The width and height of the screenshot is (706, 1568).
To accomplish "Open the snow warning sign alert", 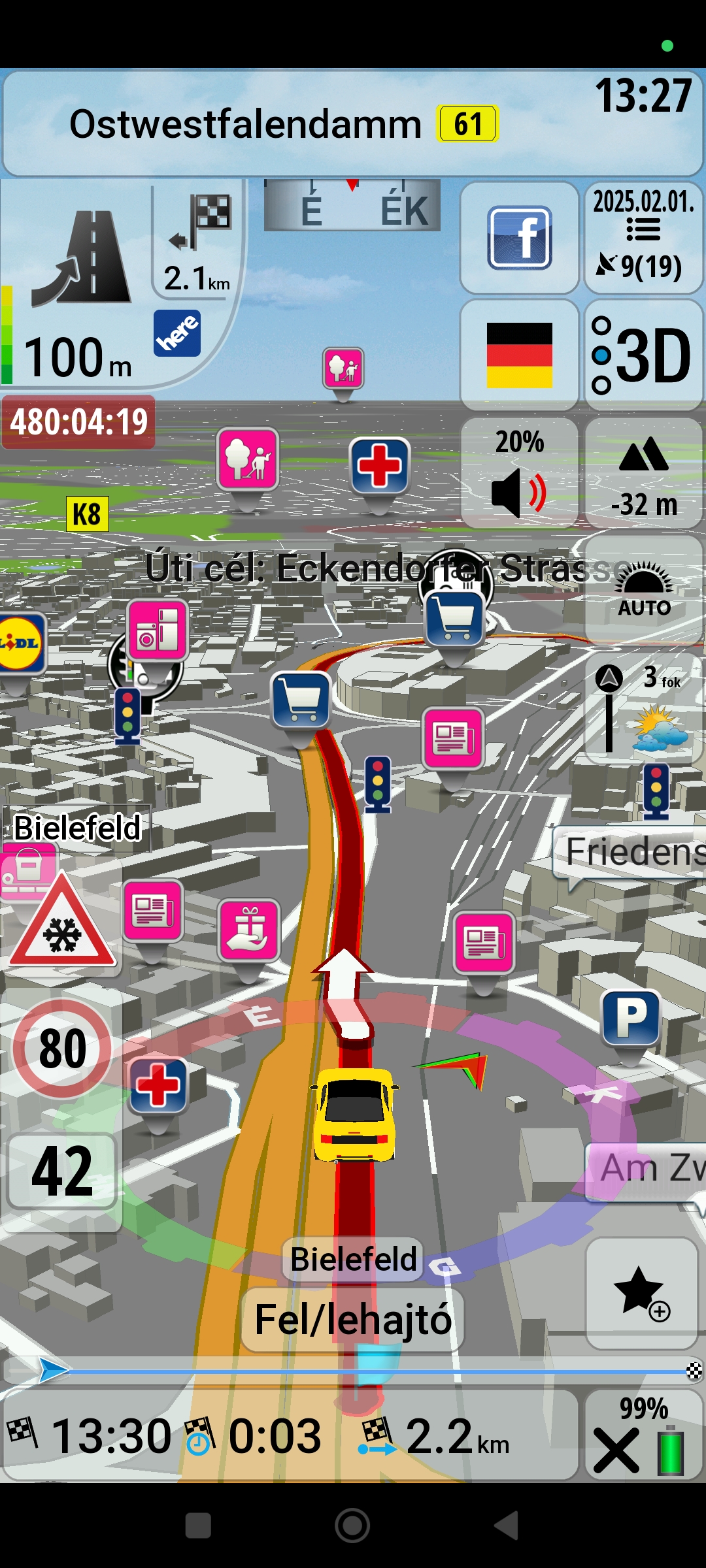I will click(x=62, y=923).
